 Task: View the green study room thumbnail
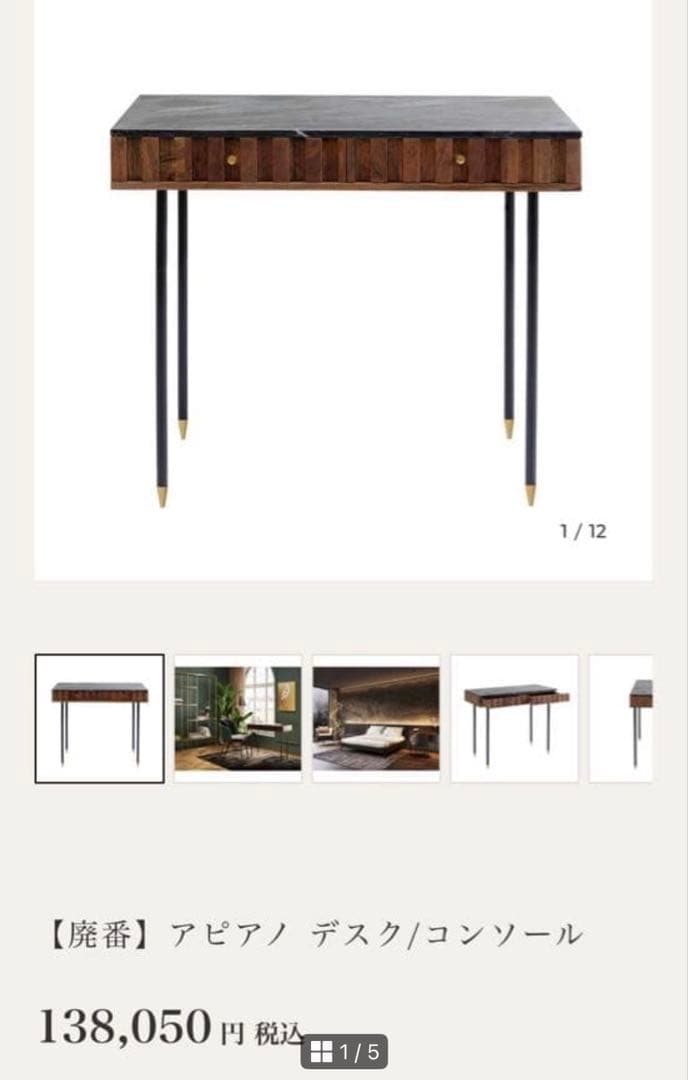(237, 718)
